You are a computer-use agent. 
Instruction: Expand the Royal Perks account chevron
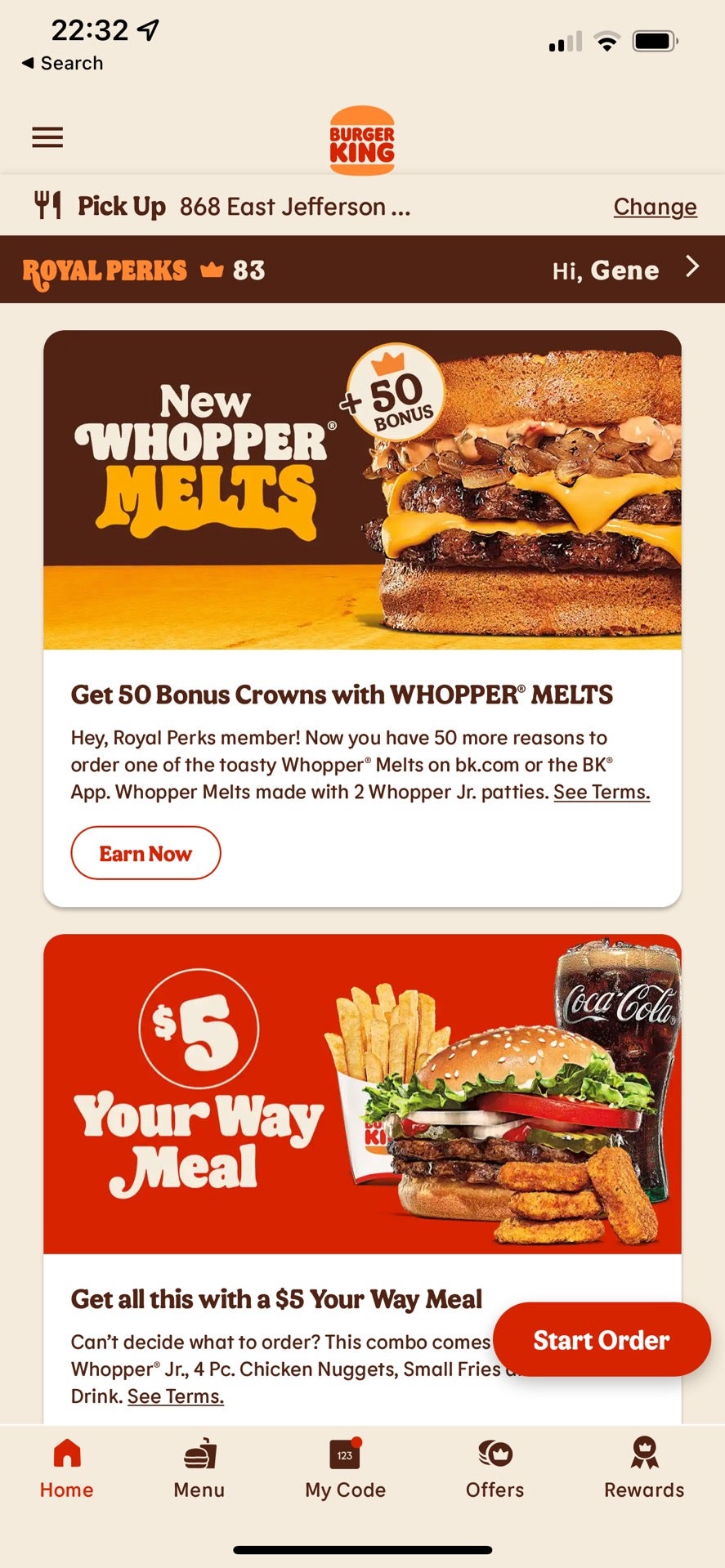(693, 267)
